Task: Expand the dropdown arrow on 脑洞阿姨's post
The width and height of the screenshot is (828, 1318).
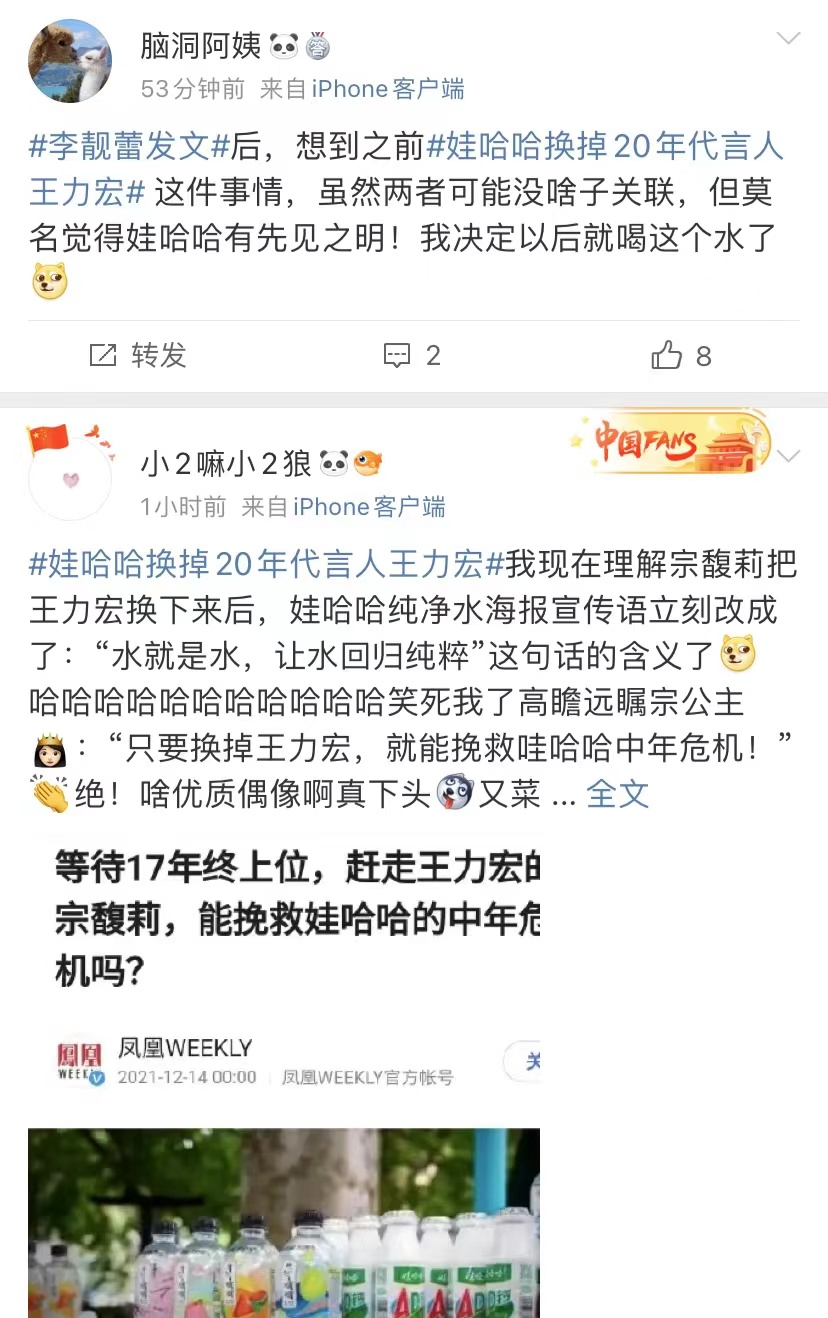Action: (x=788, y=39)
